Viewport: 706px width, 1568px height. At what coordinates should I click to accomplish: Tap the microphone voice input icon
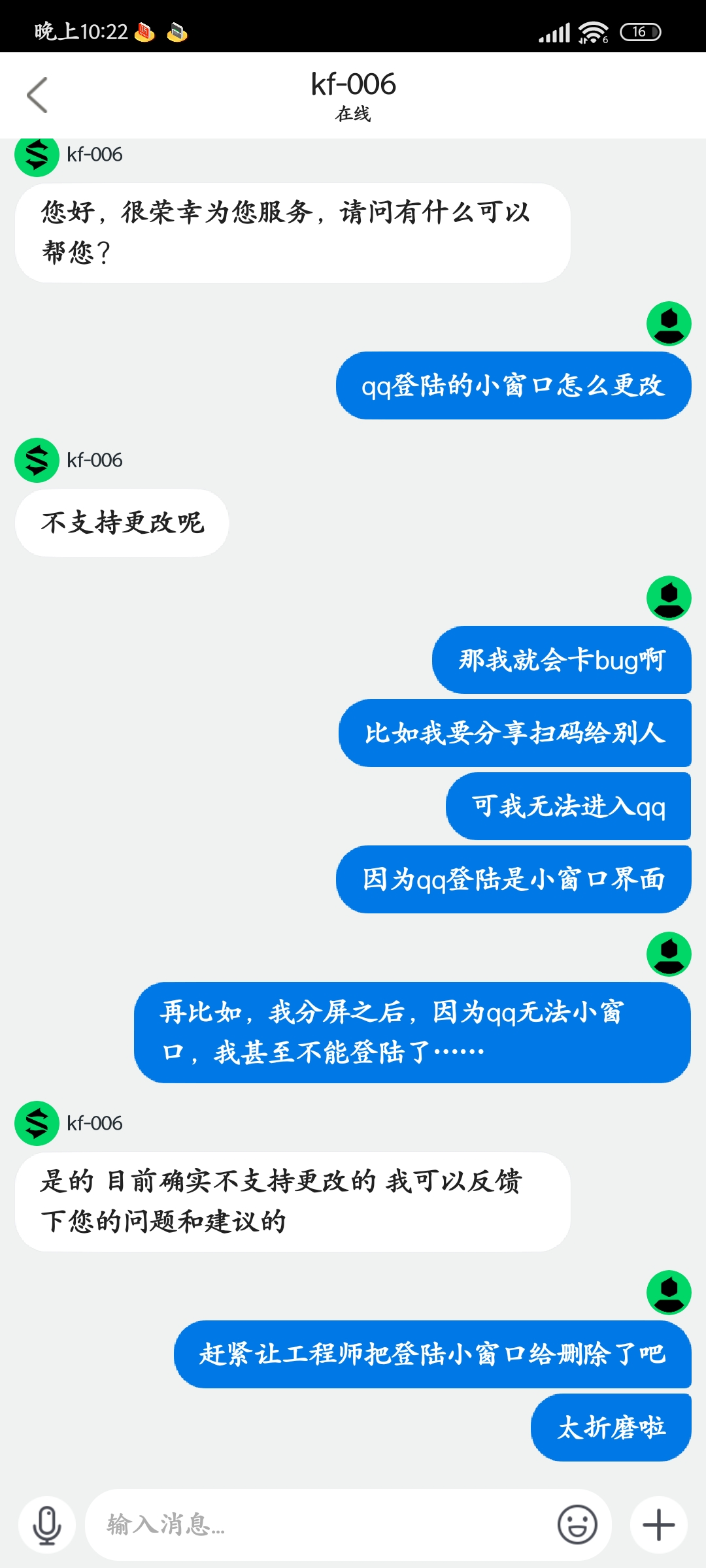coord(47,1525)
